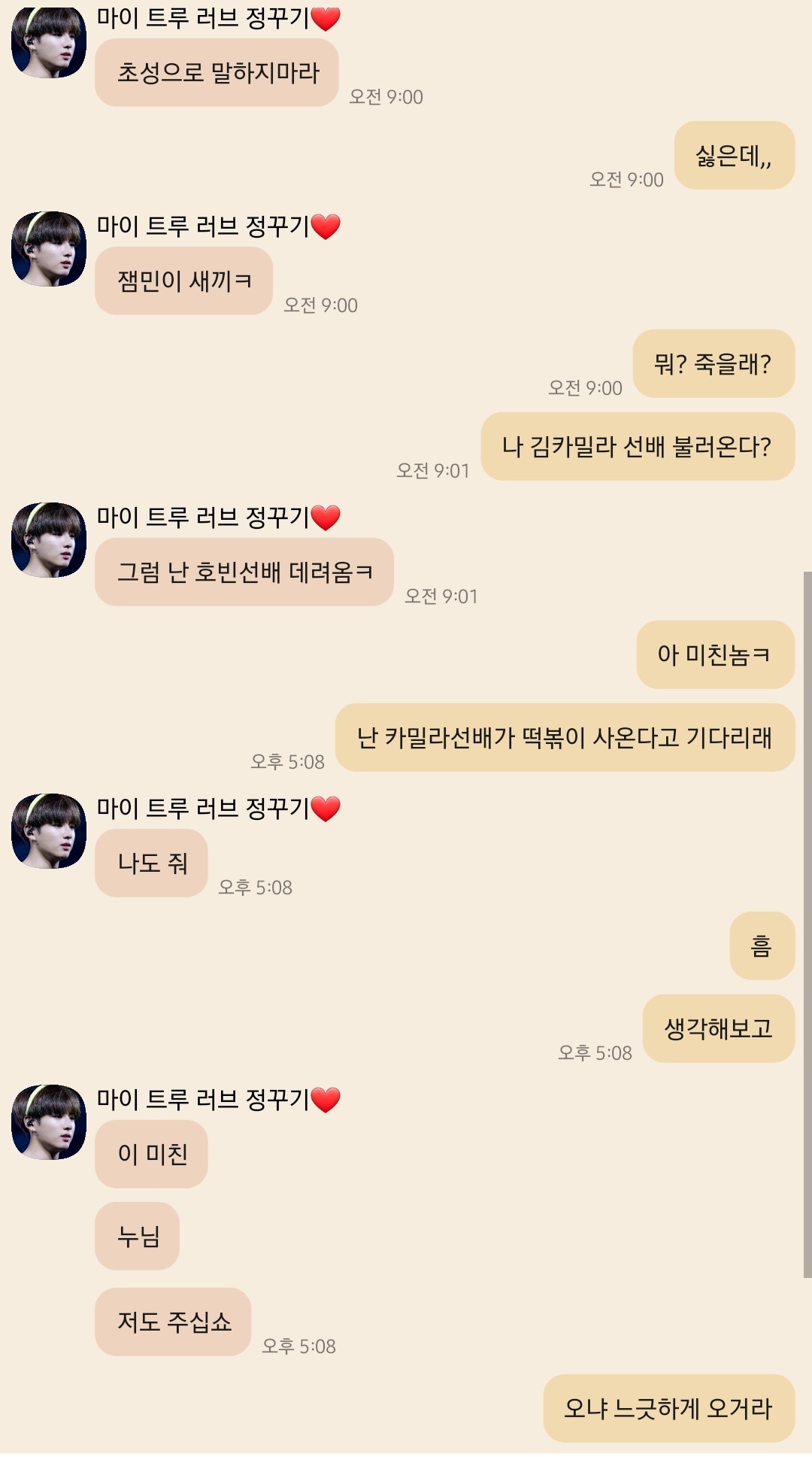This screenshot has height=1457, width=812.
Task: Open sender's profile photo beside "초성으로 말하지마라"
Action: [x=49, y=42]
